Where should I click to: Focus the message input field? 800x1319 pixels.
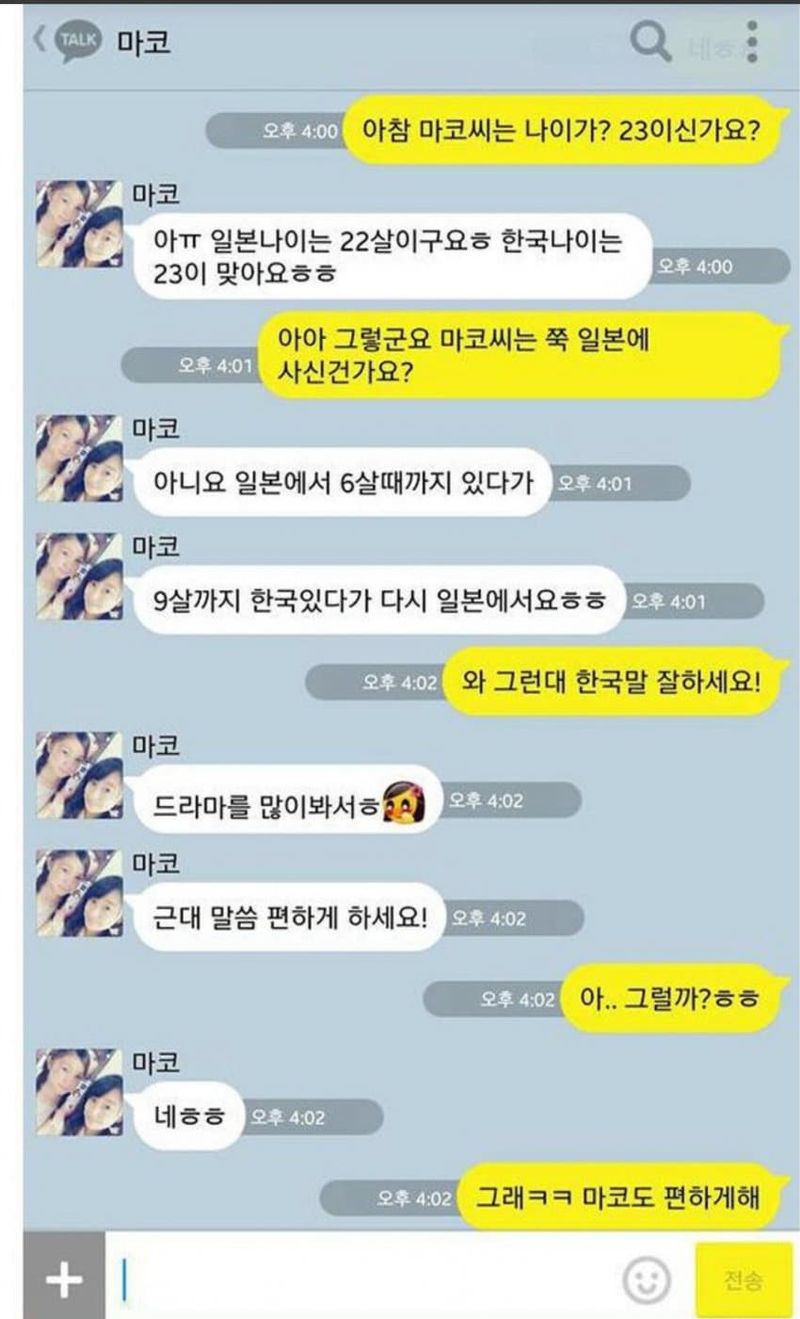tap(360, 1279)
